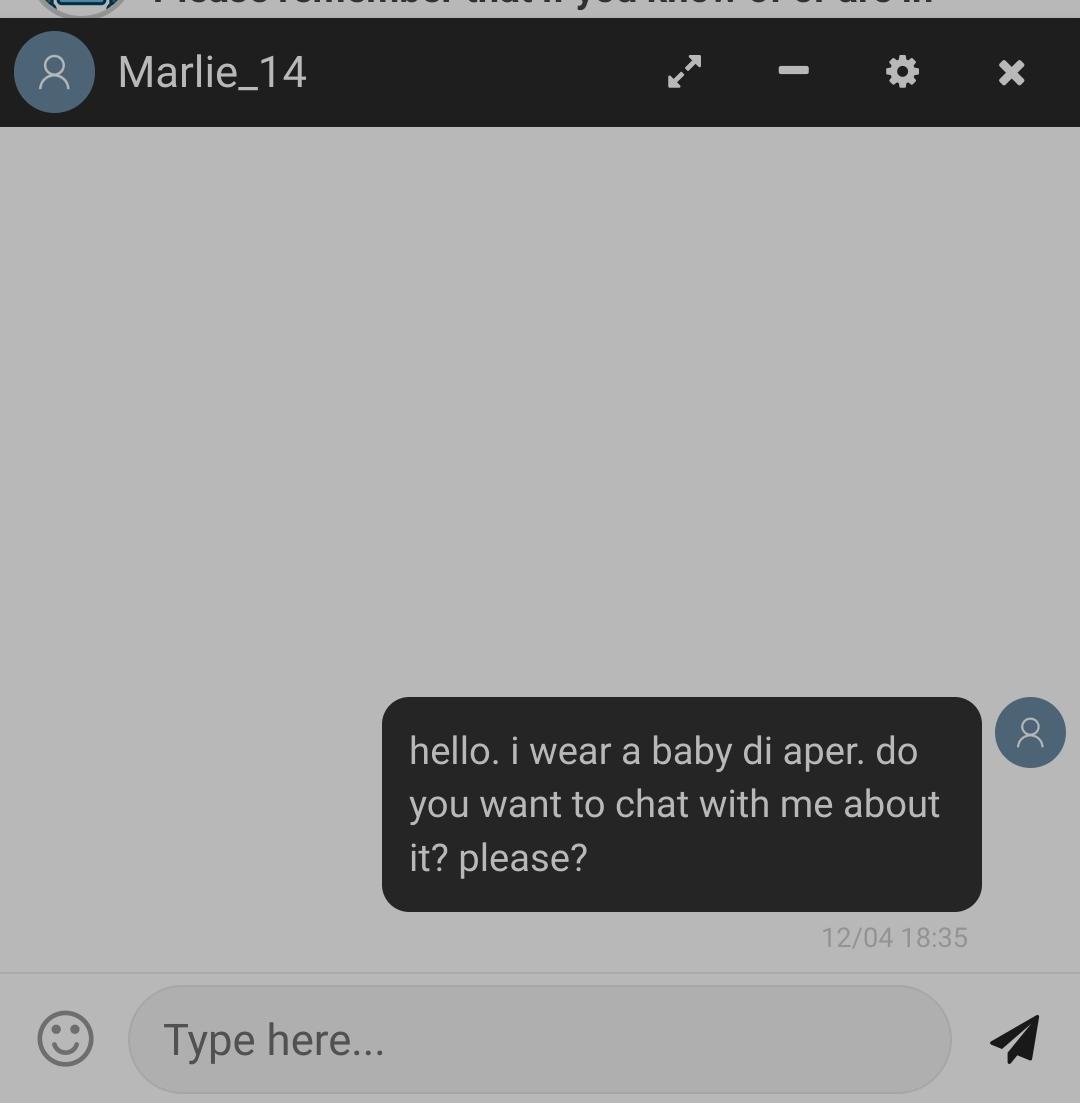View Marlie_14's profile avatar in header
This screenshot has width=1080, height=1103.
tap(55, 72)
